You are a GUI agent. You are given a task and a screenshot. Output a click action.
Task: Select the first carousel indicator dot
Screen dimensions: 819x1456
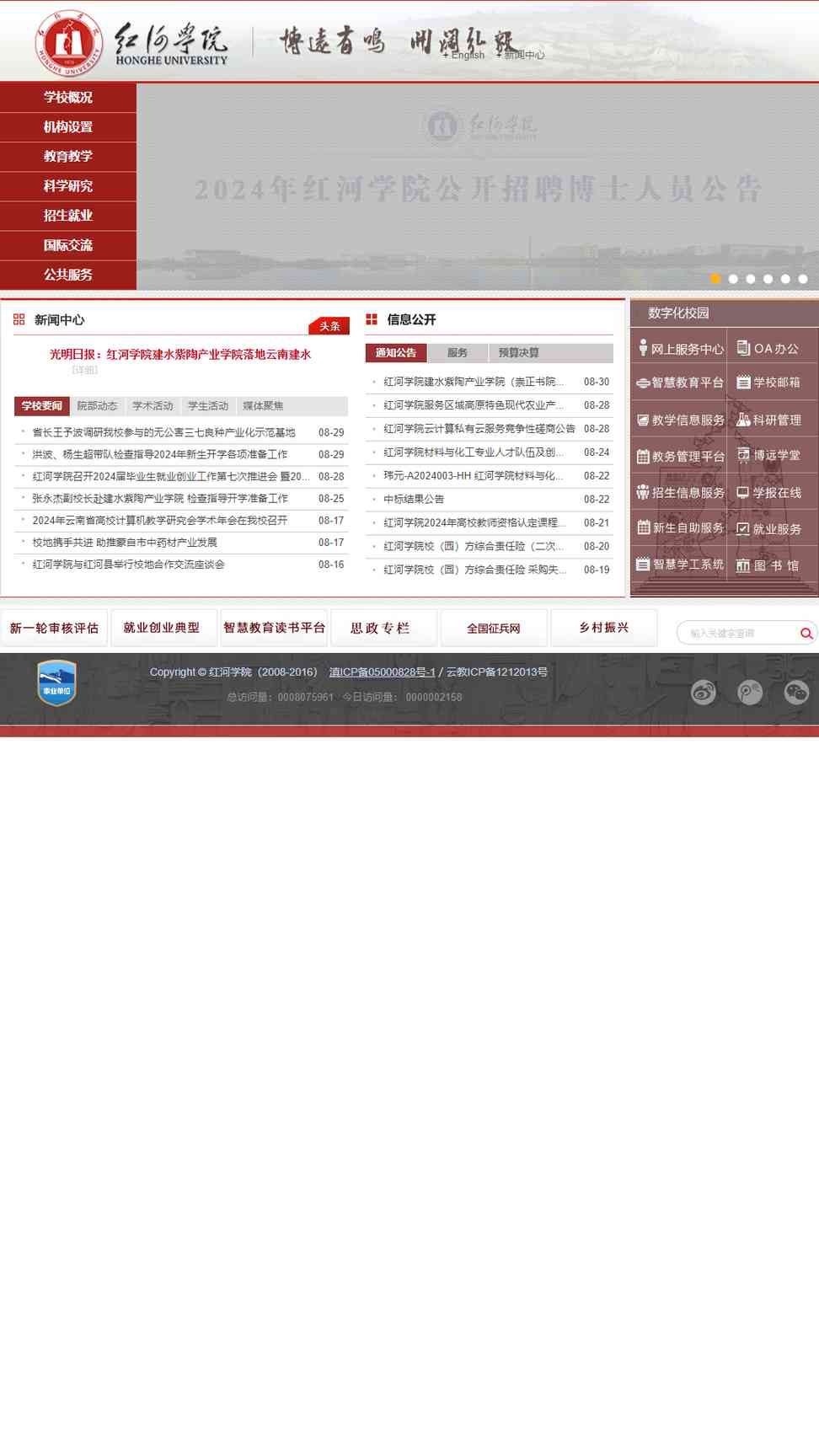click(715, 279)
